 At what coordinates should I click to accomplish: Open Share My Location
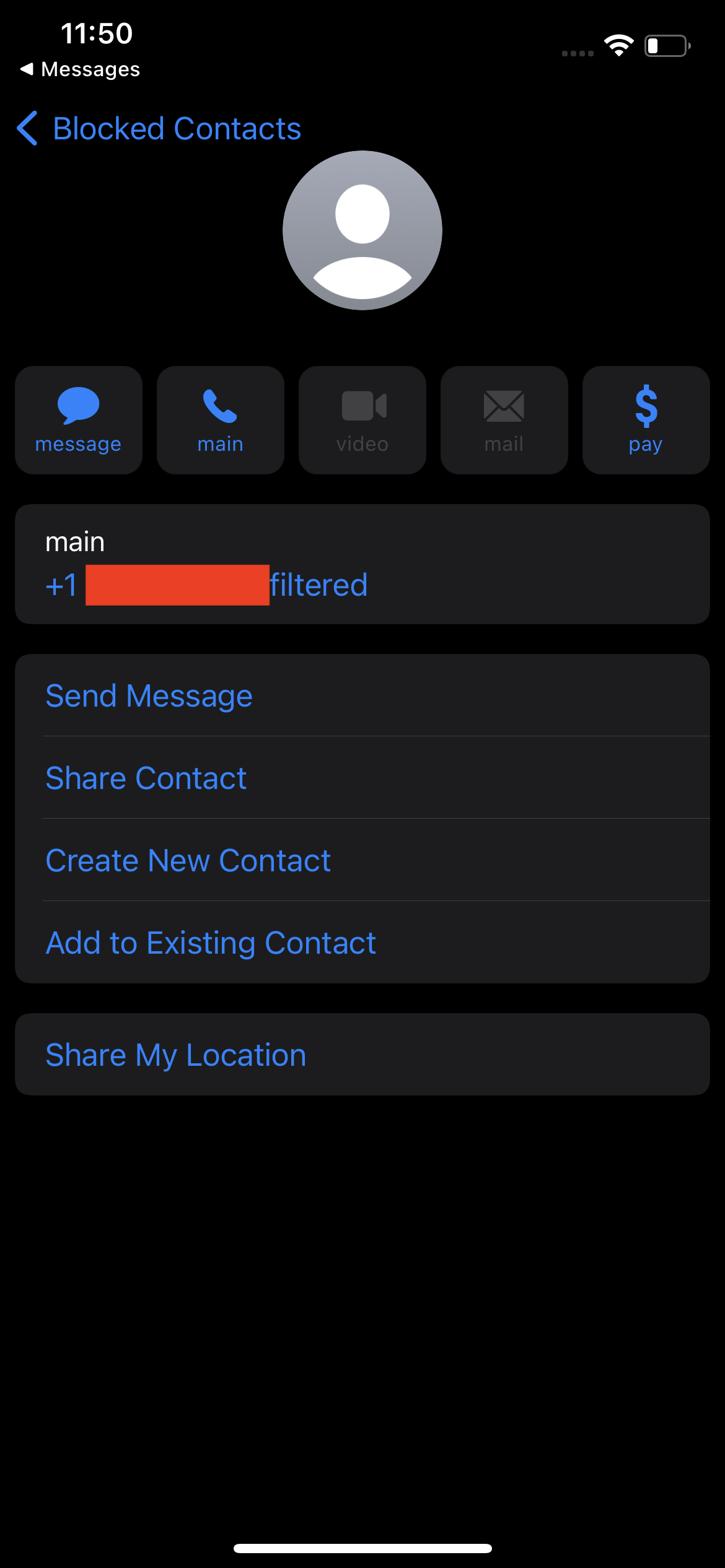176,1055
